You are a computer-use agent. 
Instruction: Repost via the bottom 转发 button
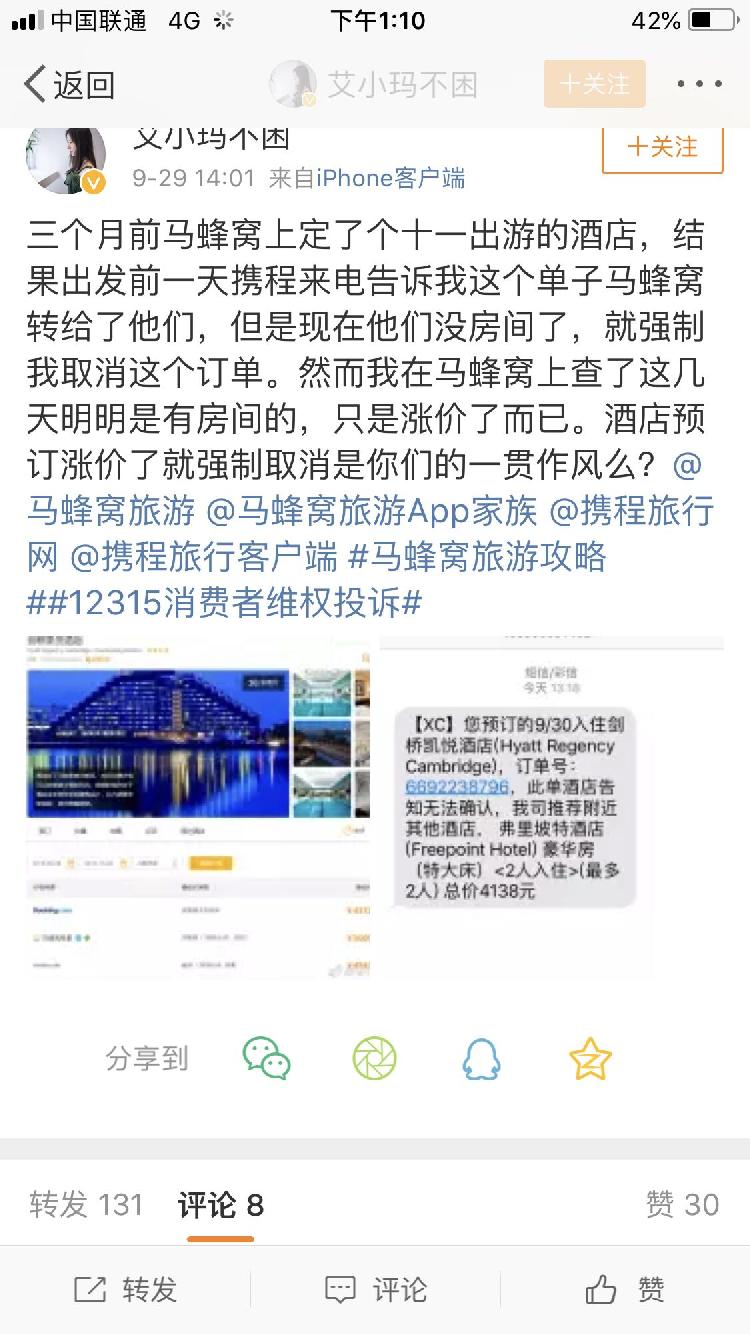126,1290
